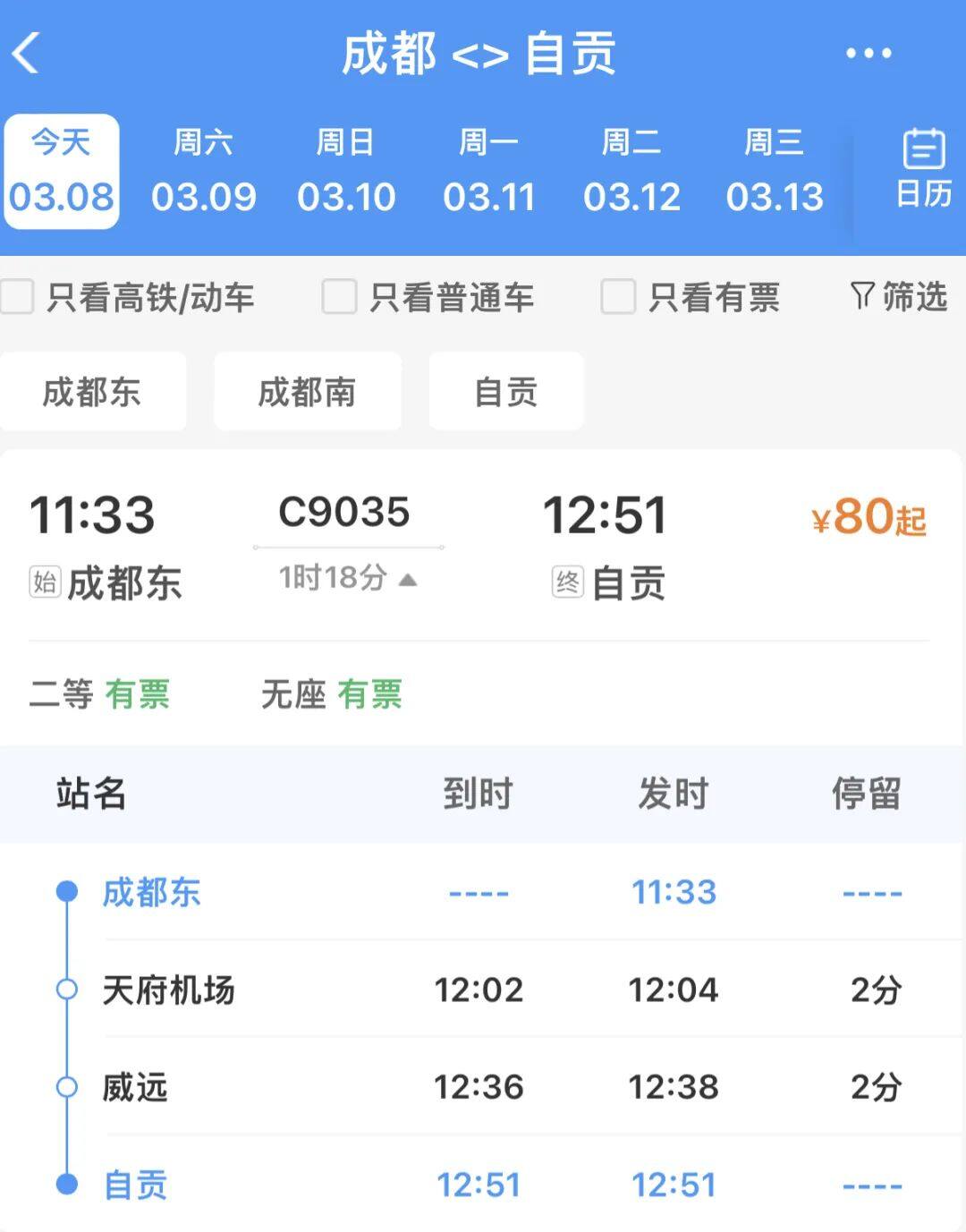Image resolution: width=966 pixels, height=1232 pixels.
Task: Click the 天府机场 station row
Action: pos(168,990)
